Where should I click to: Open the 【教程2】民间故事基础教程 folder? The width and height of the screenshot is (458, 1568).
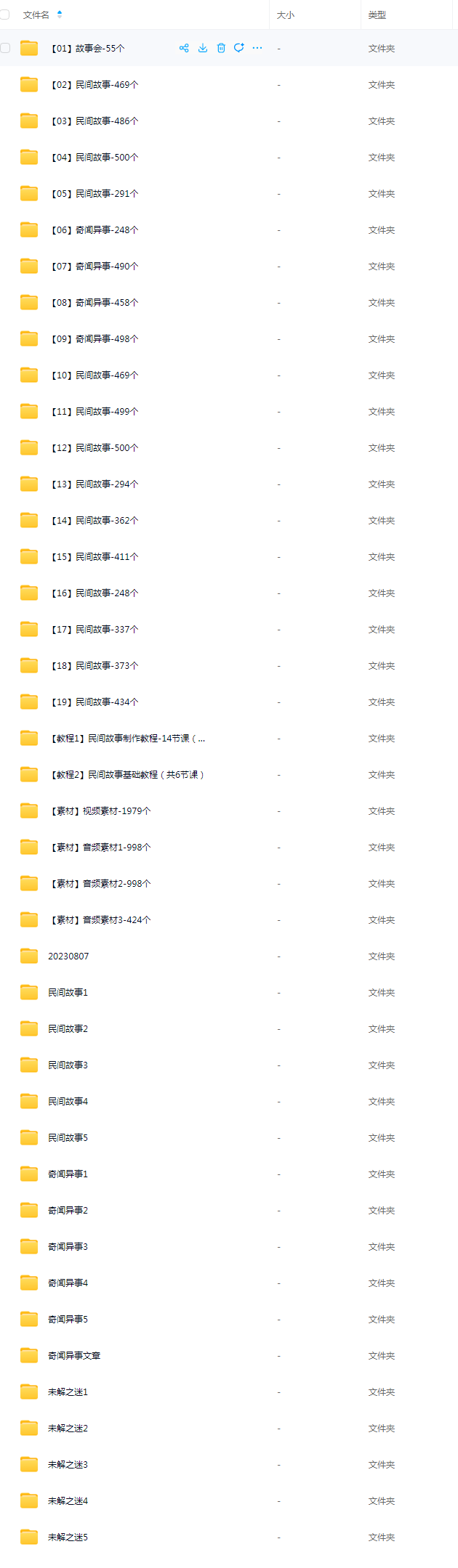click(x=126, y=775)
